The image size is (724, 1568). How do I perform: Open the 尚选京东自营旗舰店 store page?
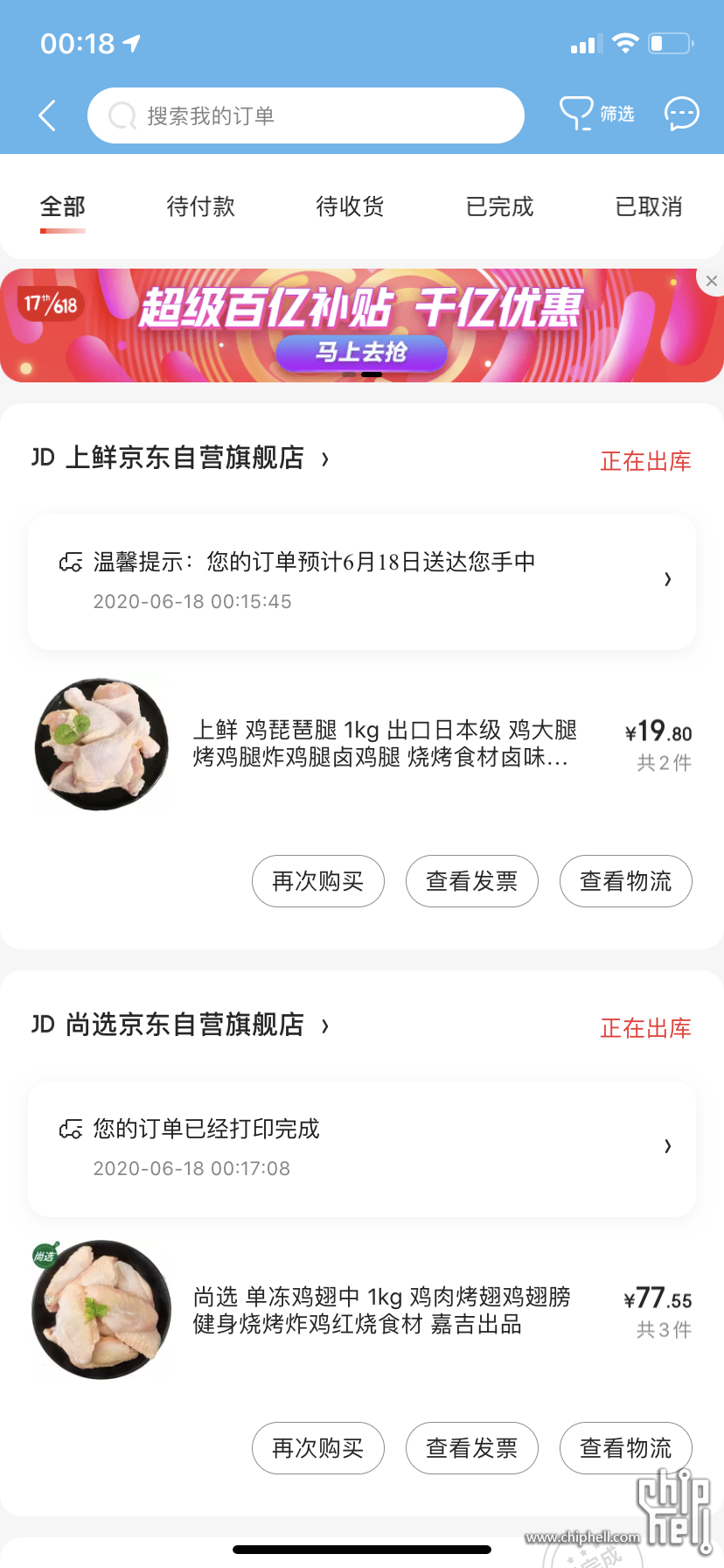(x=185, y=1025)
